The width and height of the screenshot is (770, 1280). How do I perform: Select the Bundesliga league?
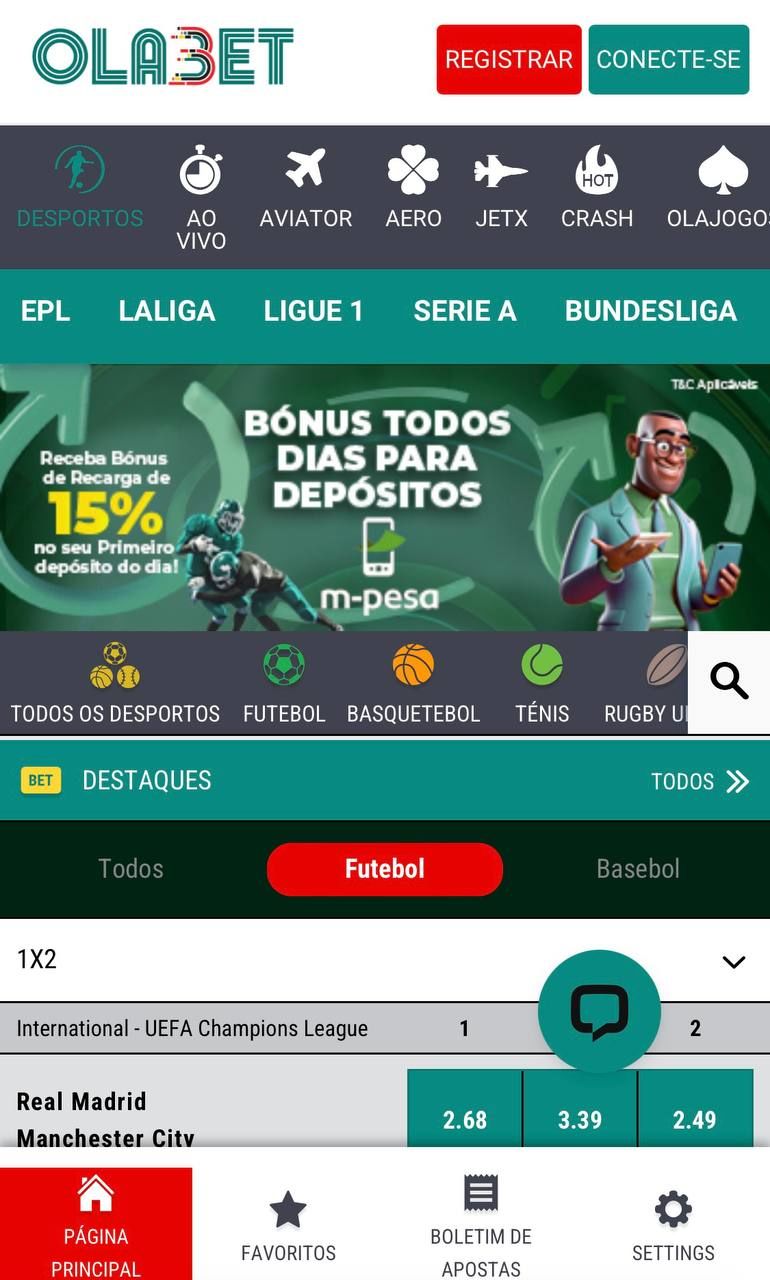[x=651, y=311]
